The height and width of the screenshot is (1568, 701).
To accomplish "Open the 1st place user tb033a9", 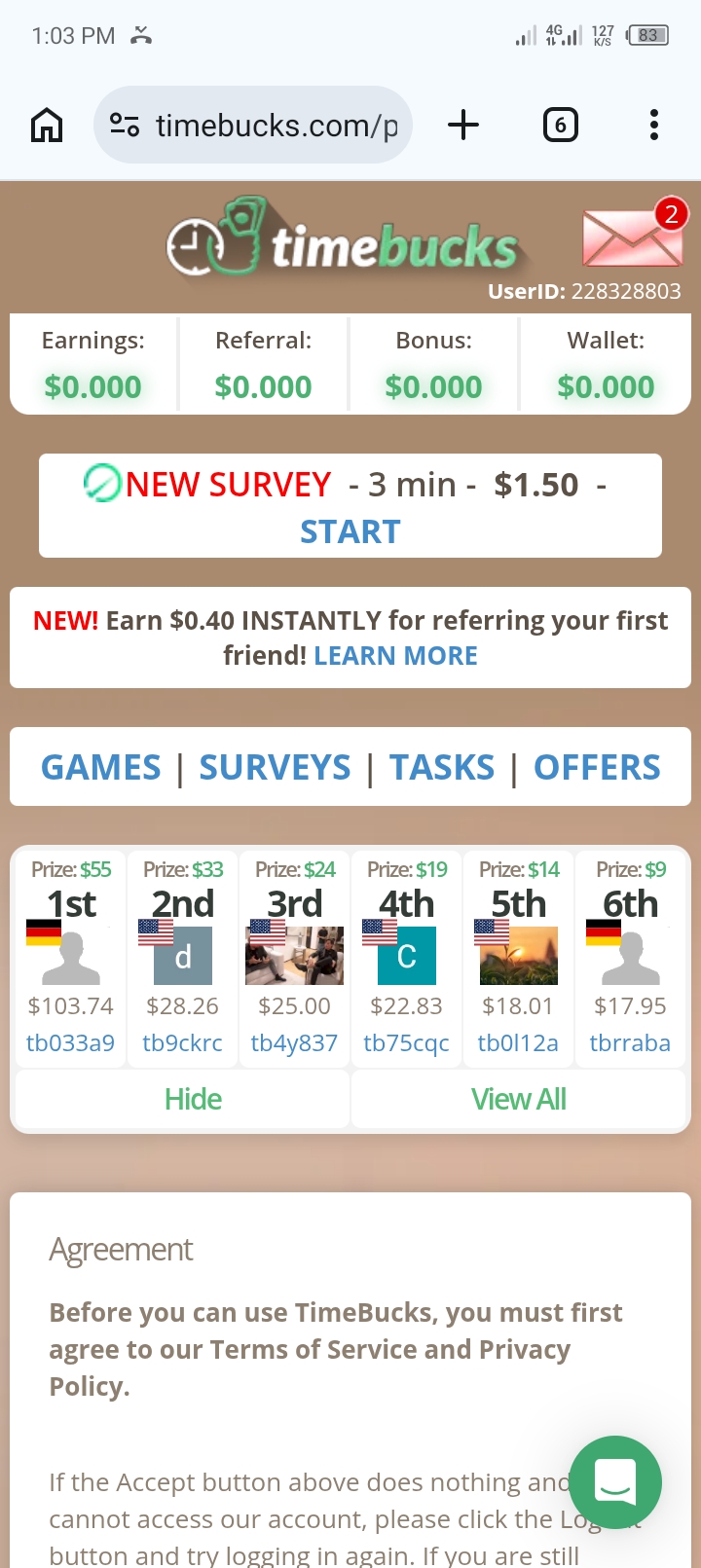I will click(70, 1043).
